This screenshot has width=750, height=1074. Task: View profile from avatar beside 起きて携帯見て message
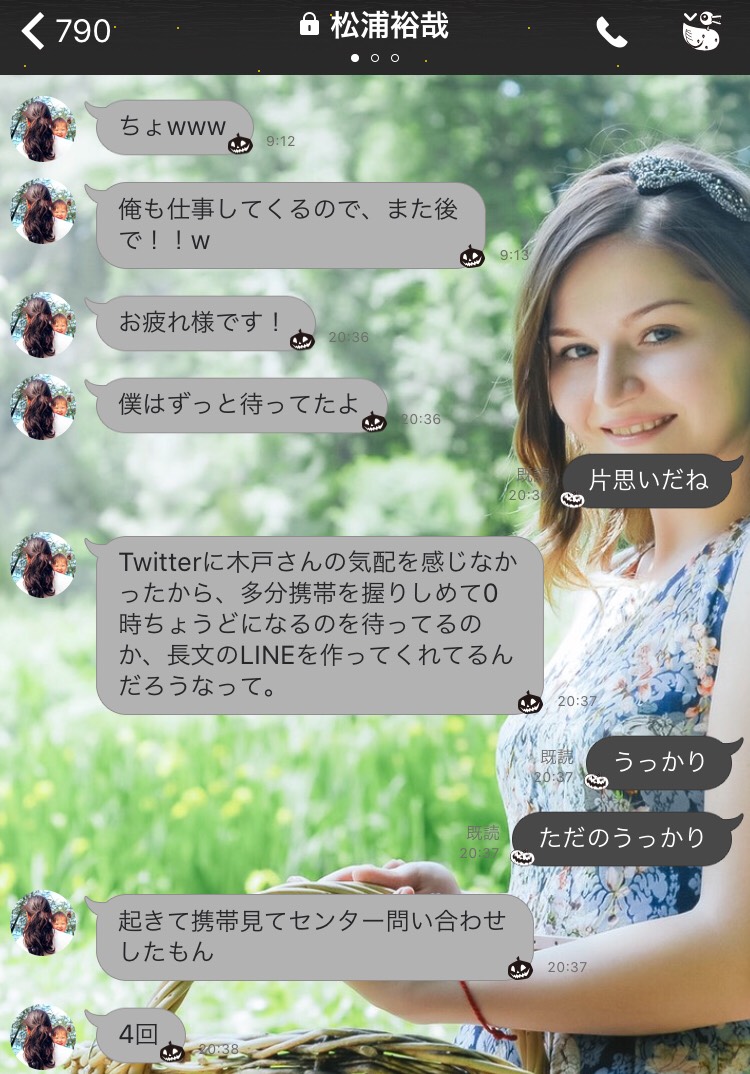(43, 923)
